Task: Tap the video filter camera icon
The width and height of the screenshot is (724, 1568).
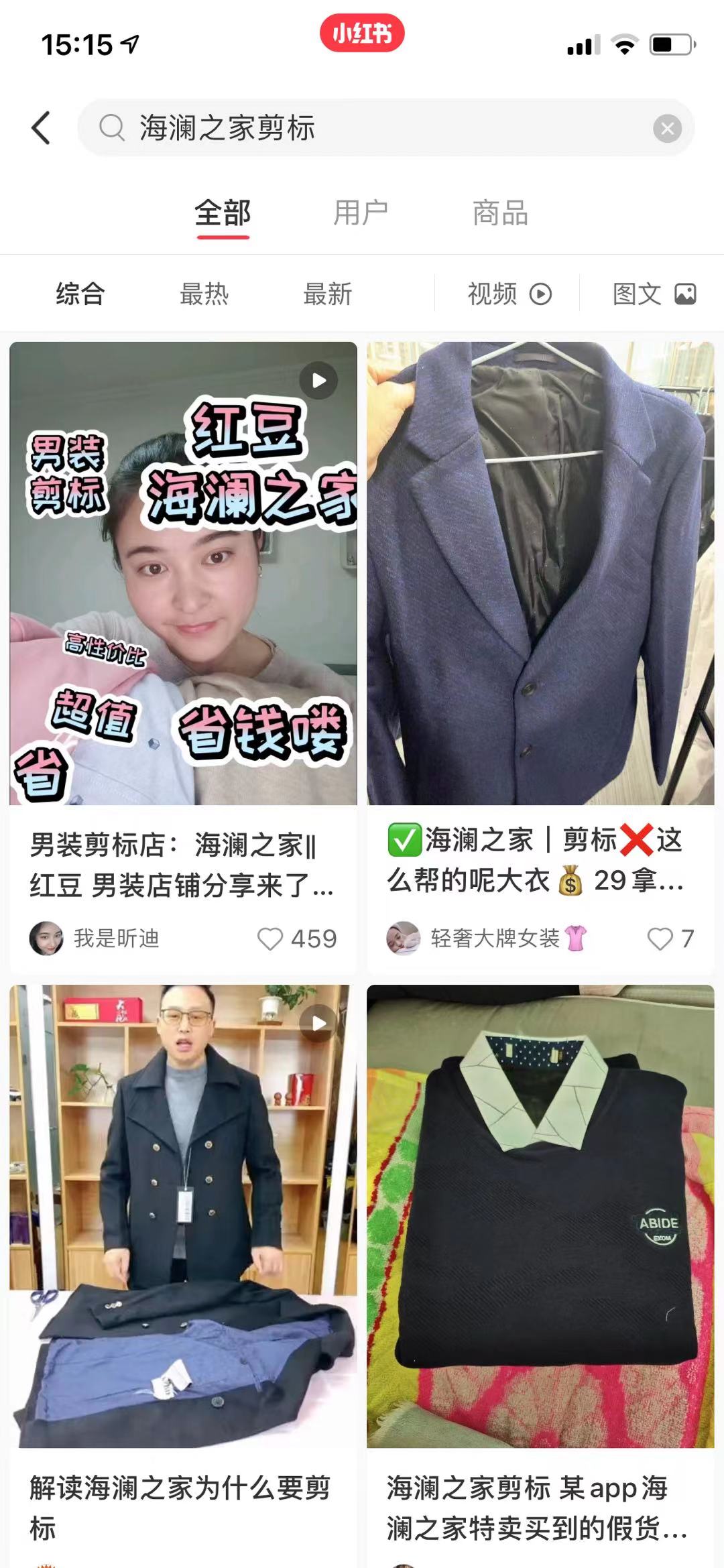Action: [540, 293]
